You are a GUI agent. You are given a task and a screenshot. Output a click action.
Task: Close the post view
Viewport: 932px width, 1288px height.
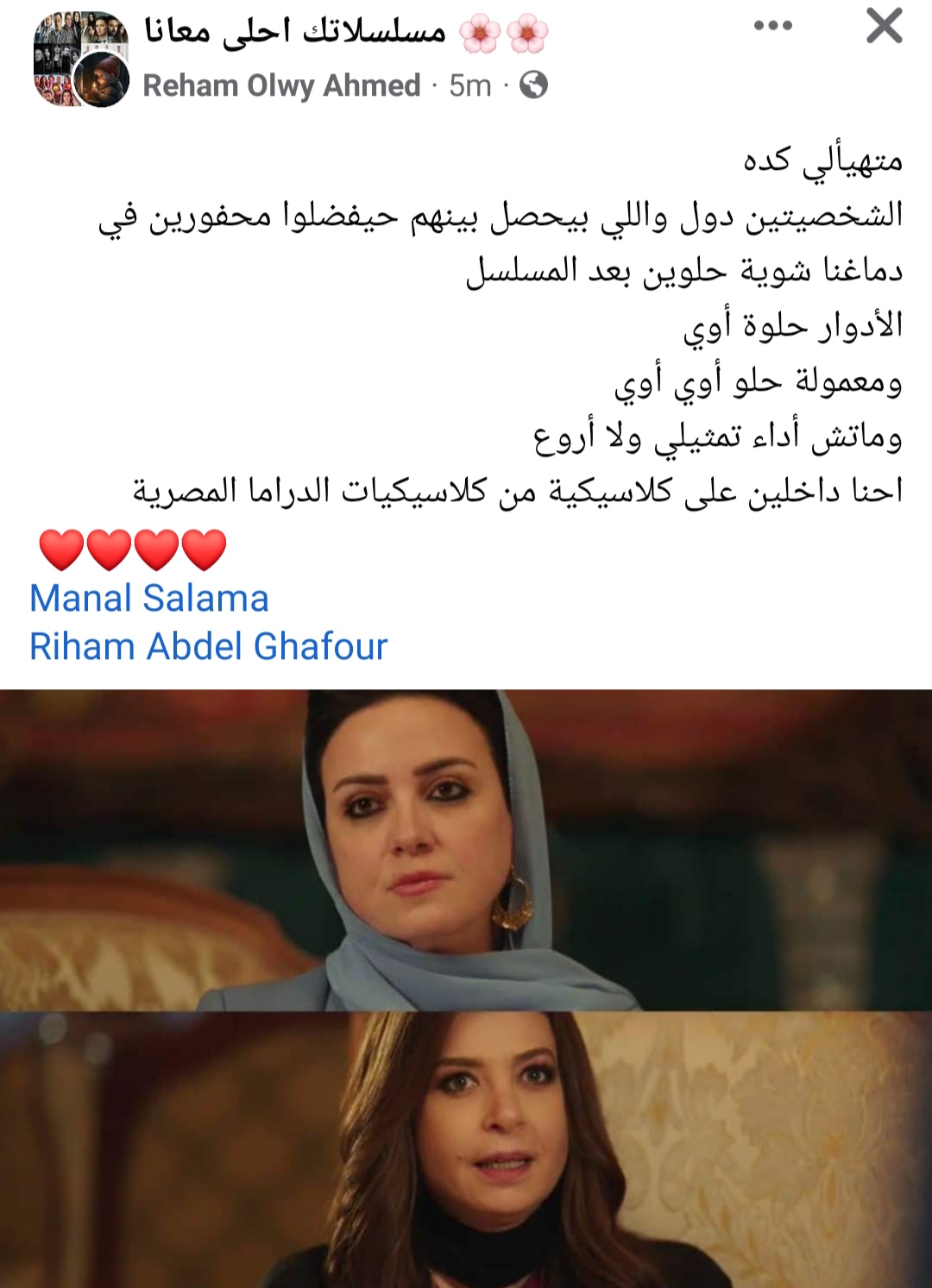coord(884,26)
